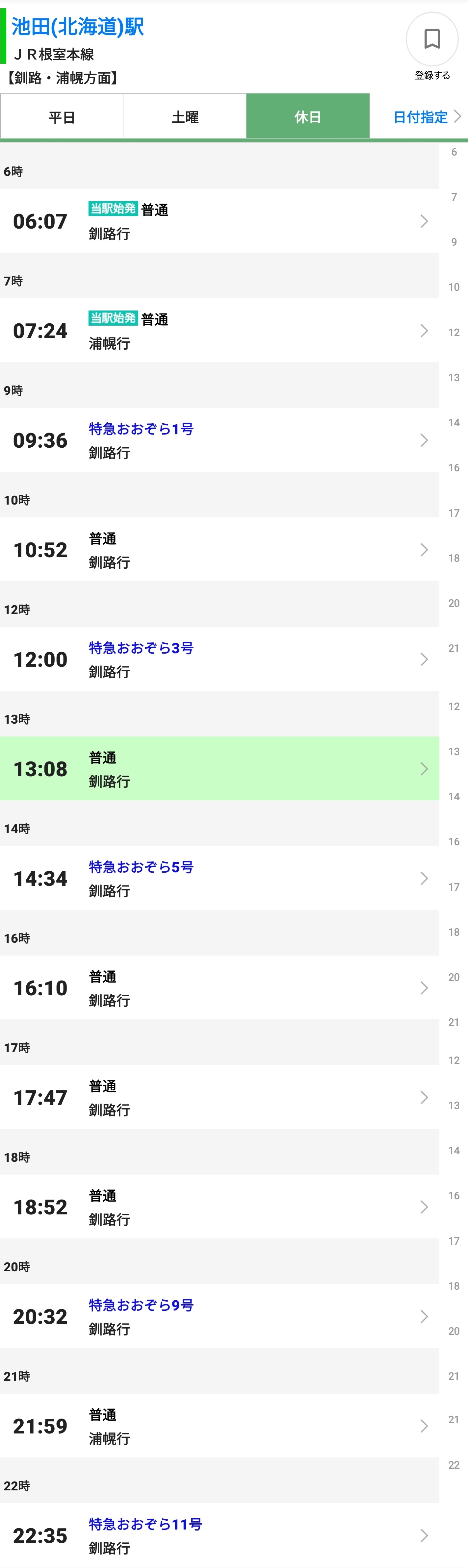View 12:00 特急おおぞら3号 details

pyautogui.click(x=220, y=659)
